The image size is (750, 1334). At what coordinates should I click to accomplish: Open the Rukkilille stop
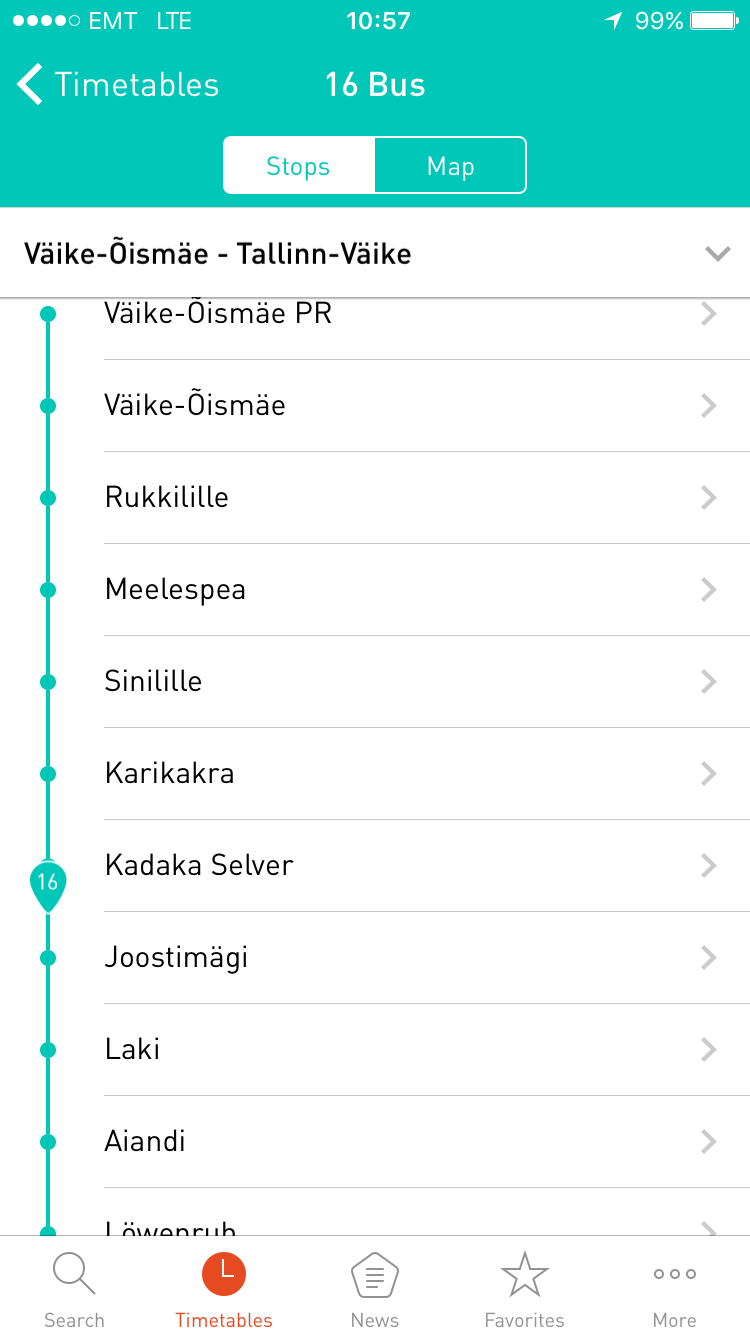tap(427, 498)
